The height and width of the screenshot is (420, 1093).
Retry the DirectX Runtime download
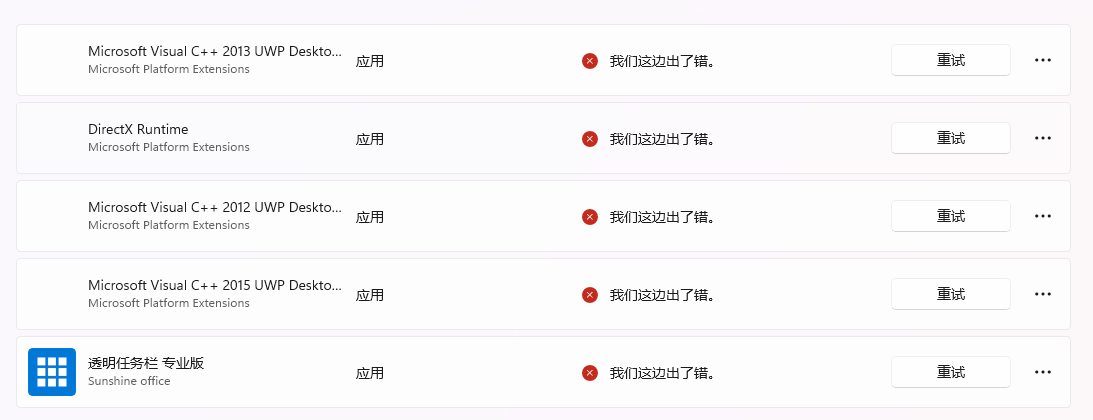(950, 138)
